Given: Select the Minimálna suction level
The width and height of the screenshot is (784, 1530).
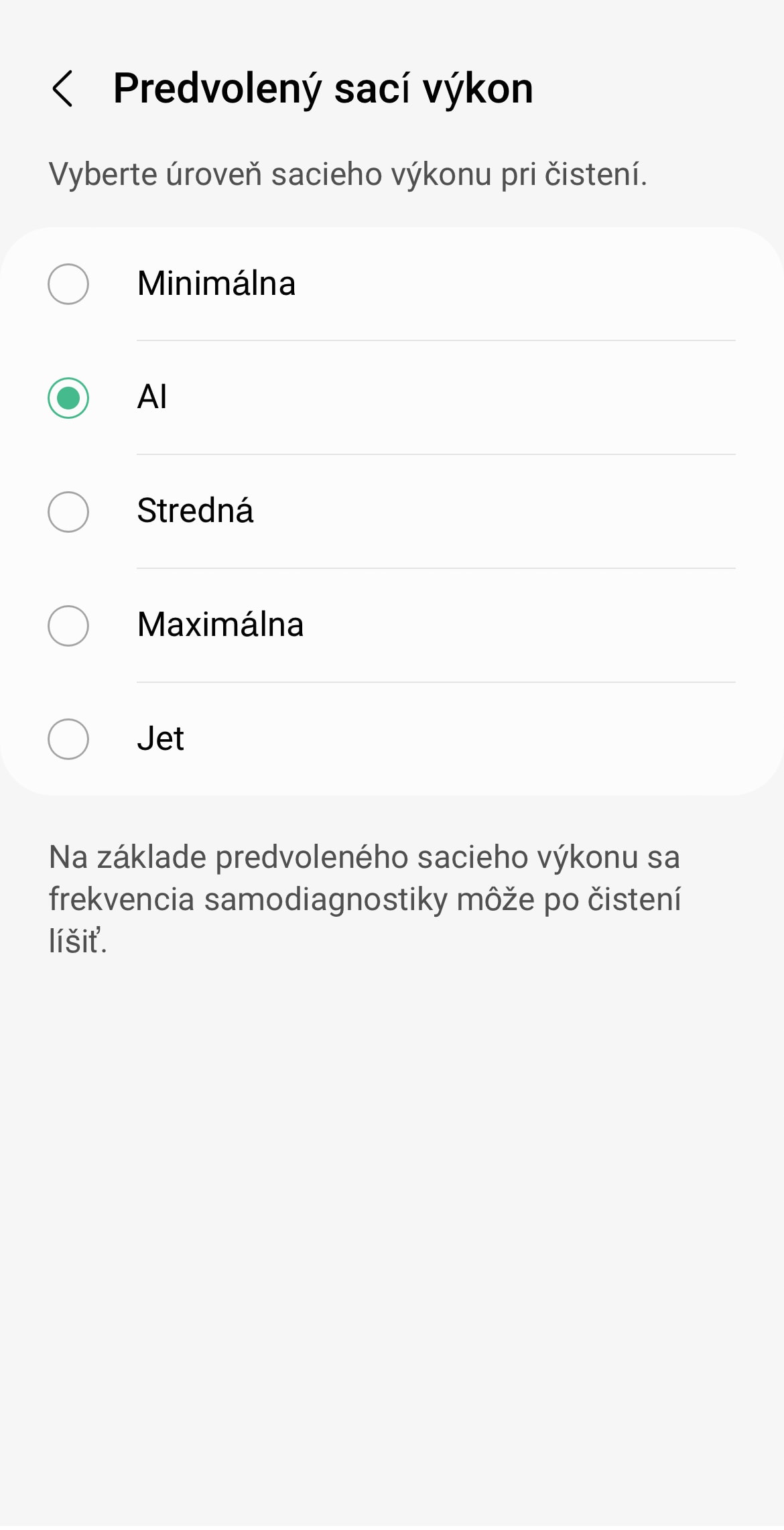Looking at the screenshot, I should [x=392, y=284].
